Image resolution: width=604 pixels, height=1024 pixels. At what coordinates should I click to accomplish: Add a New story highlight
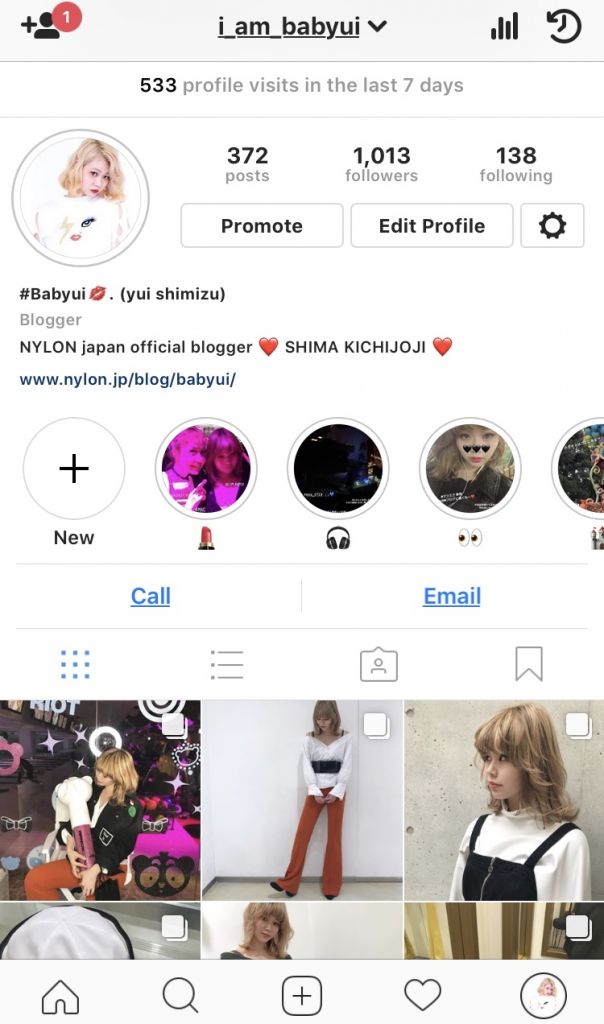(x=74, y=469)
